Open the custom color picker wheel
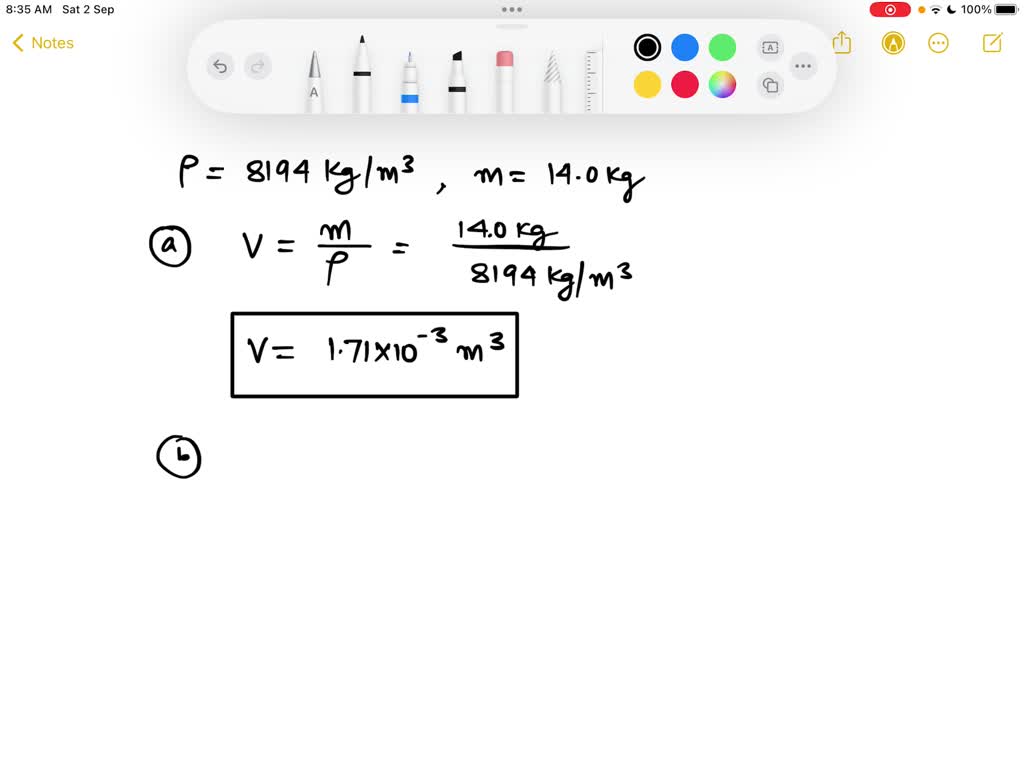Image resolution: width=1024 pixels, height=768 pixels. (x=722, y=85)
